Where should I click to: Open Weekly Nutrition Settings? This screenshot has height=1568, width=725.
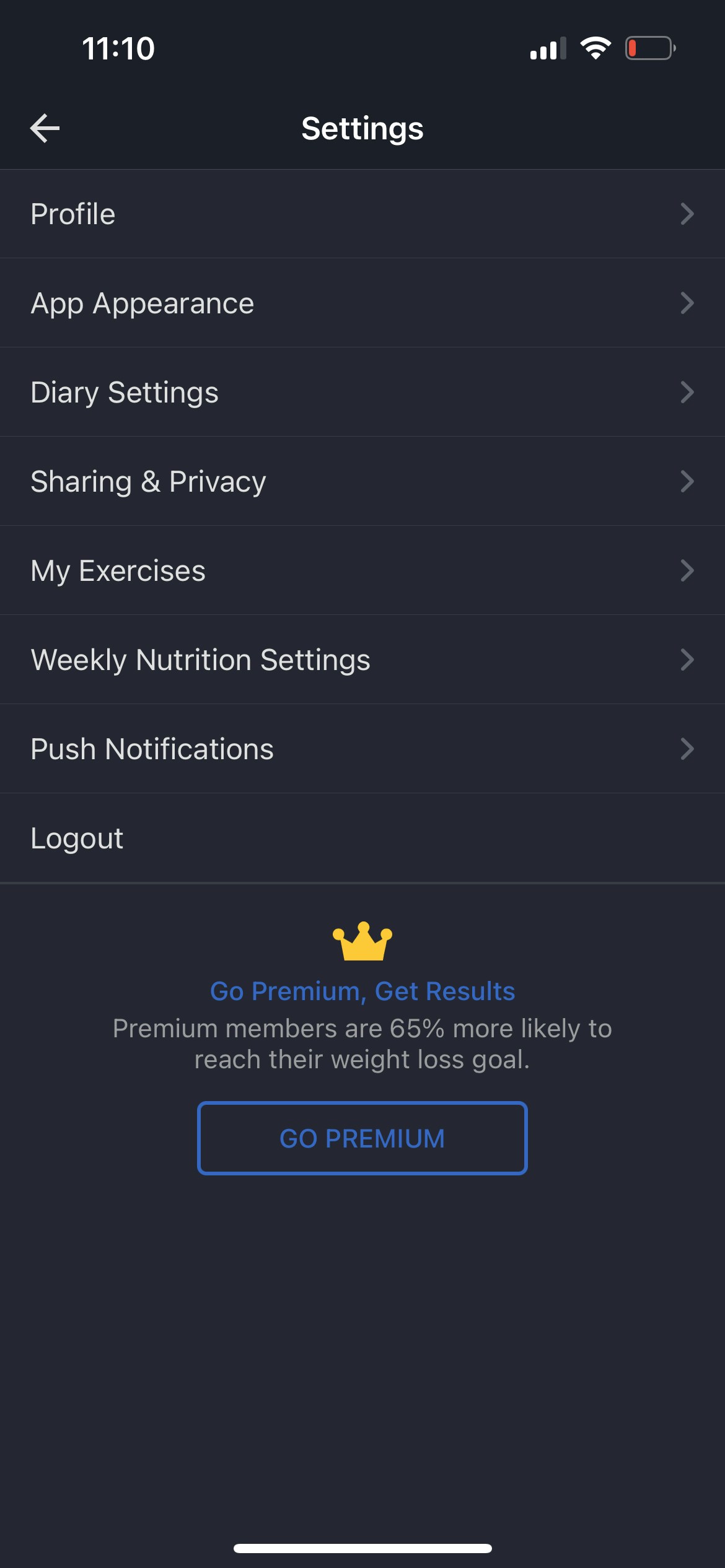pos(362,660)
